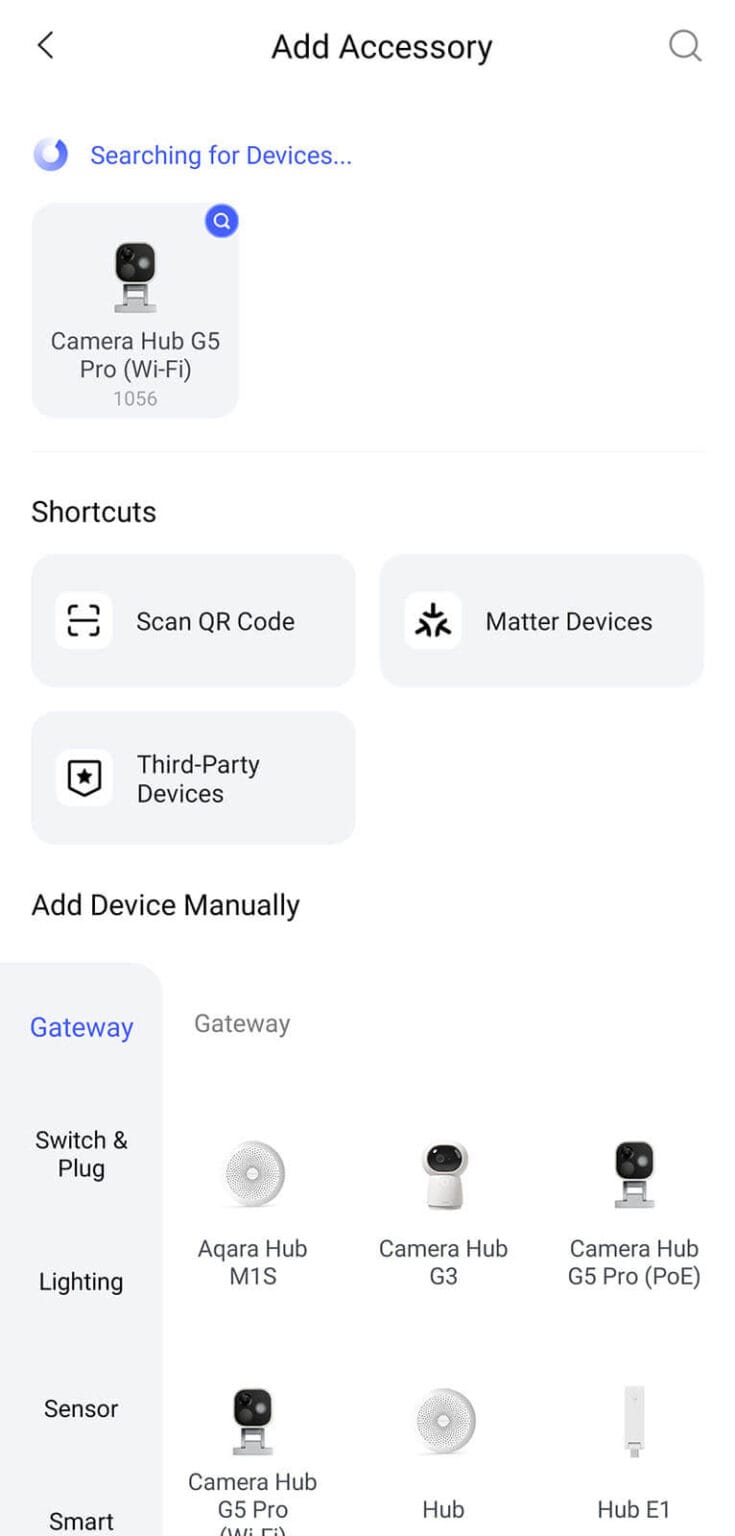Switch to the Gateway category
This screenshot has width=735, height=1536.
click(x=81, y=1027)
